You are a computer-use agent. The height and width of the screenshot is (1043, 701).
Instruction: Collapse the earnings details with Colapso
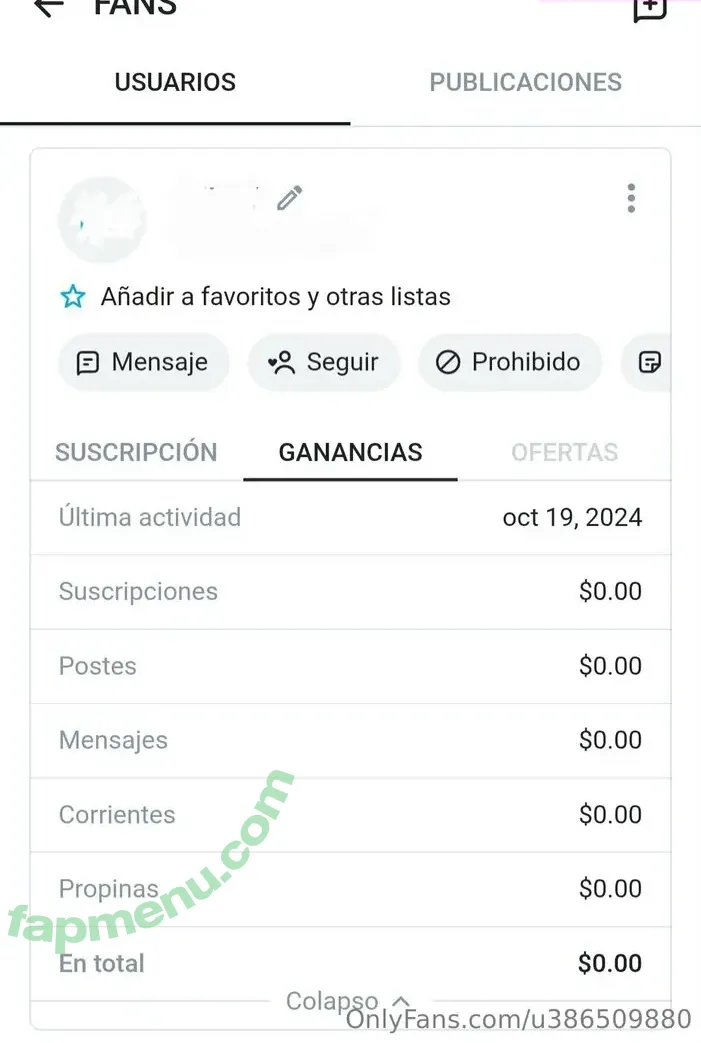point(346,1000)
